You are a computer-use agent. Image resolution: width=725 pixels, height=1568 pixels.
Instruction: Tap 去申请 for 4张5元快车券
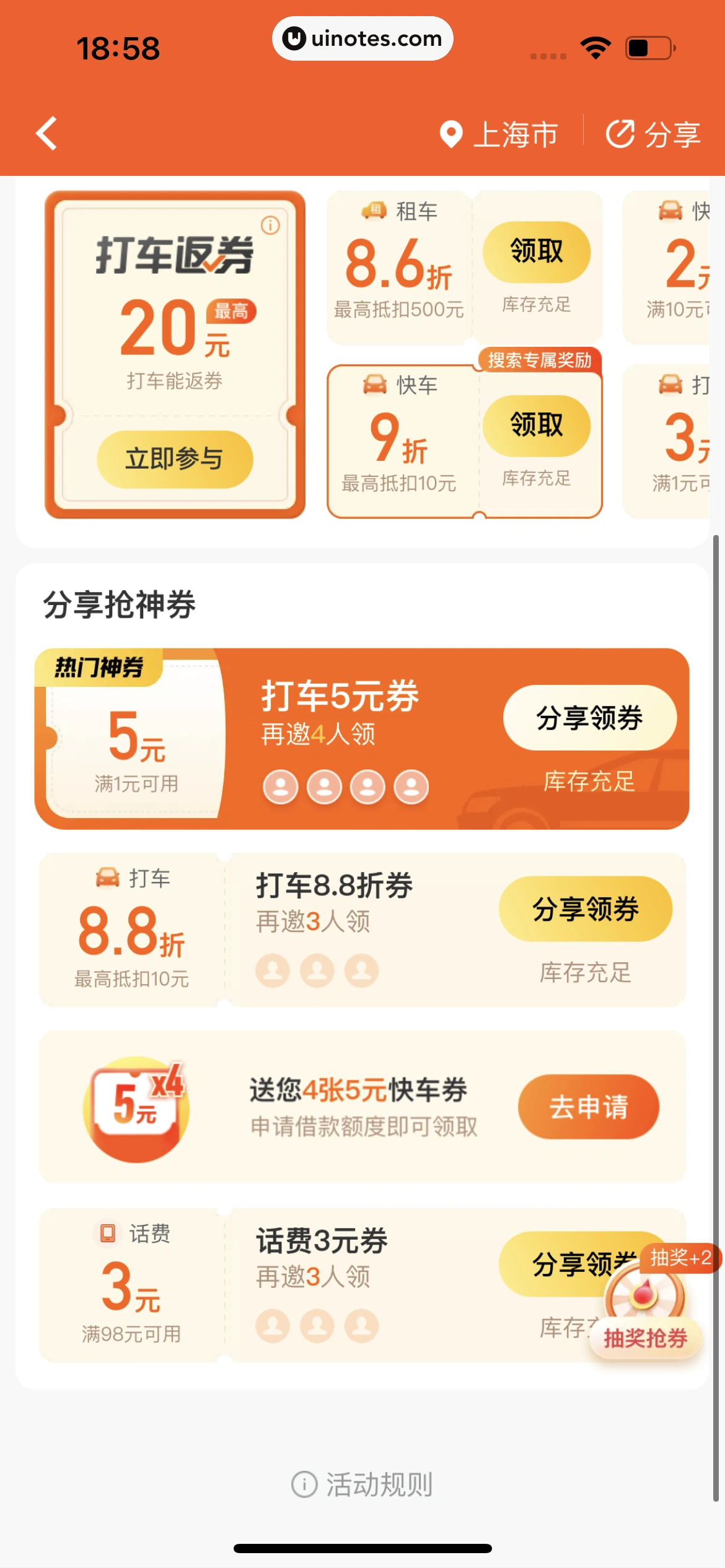588,1107
